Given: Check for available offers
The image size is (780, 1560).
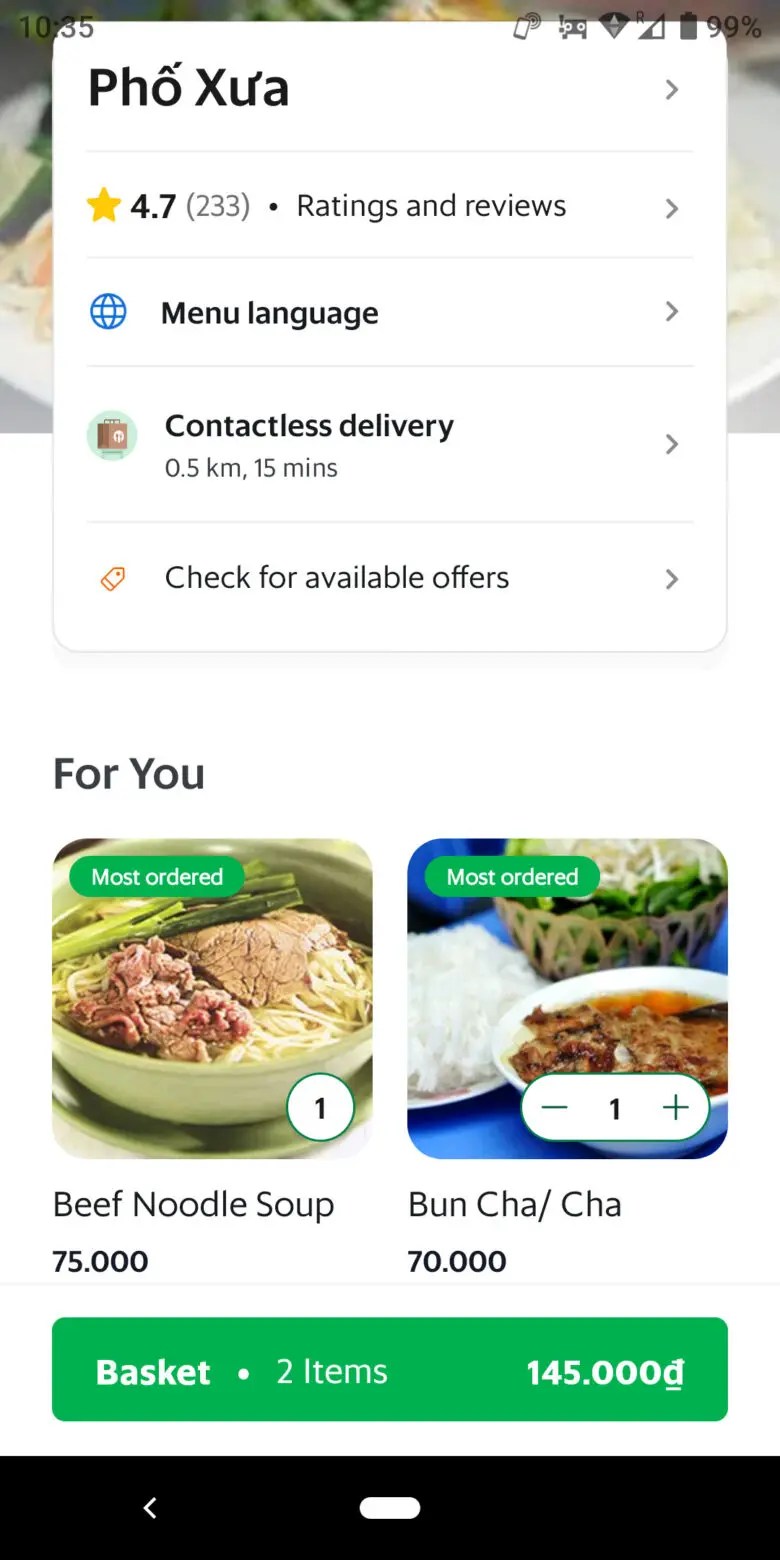Looking at the screenshot, I should pos(388,578).
